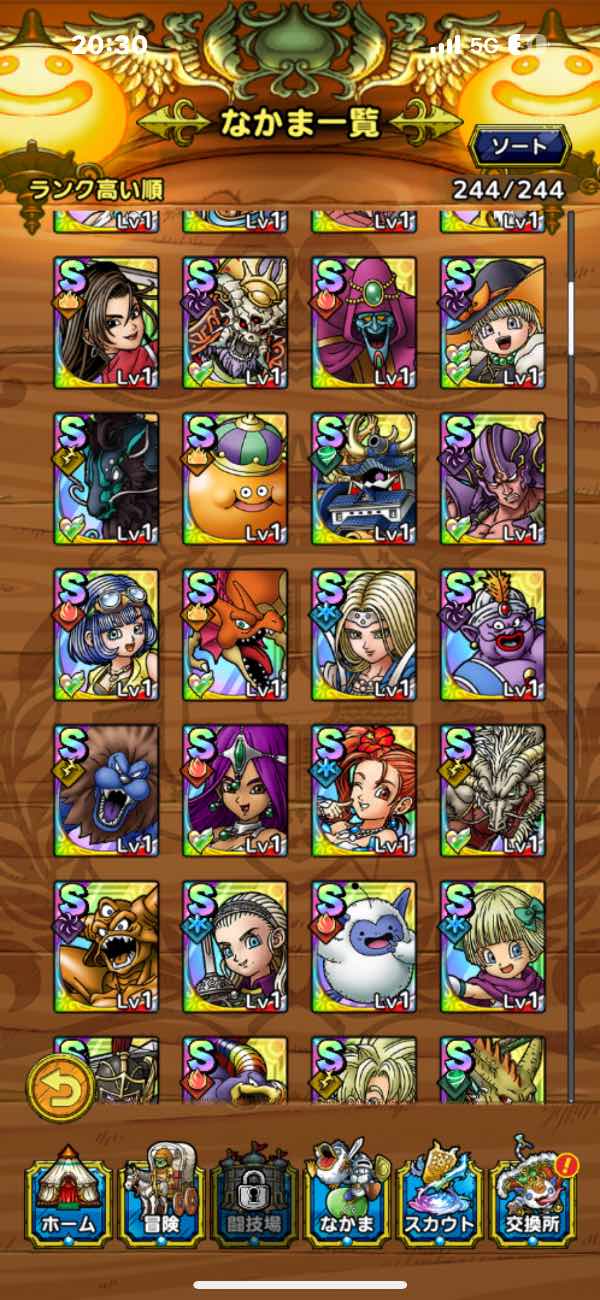
Task: Switch to the 冒険 adventure tab
Action: point(162,1189)
